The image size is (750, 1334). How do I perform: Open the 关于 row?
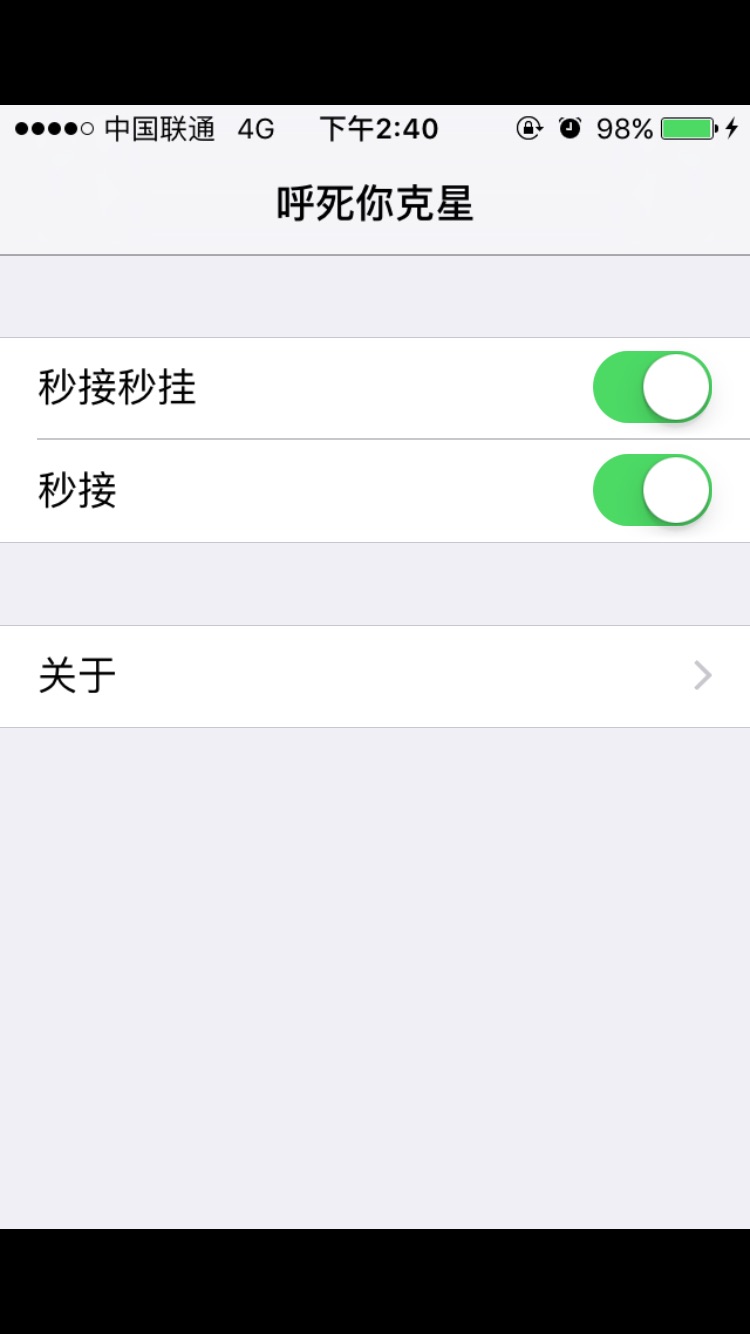click(x=375, y=676)
